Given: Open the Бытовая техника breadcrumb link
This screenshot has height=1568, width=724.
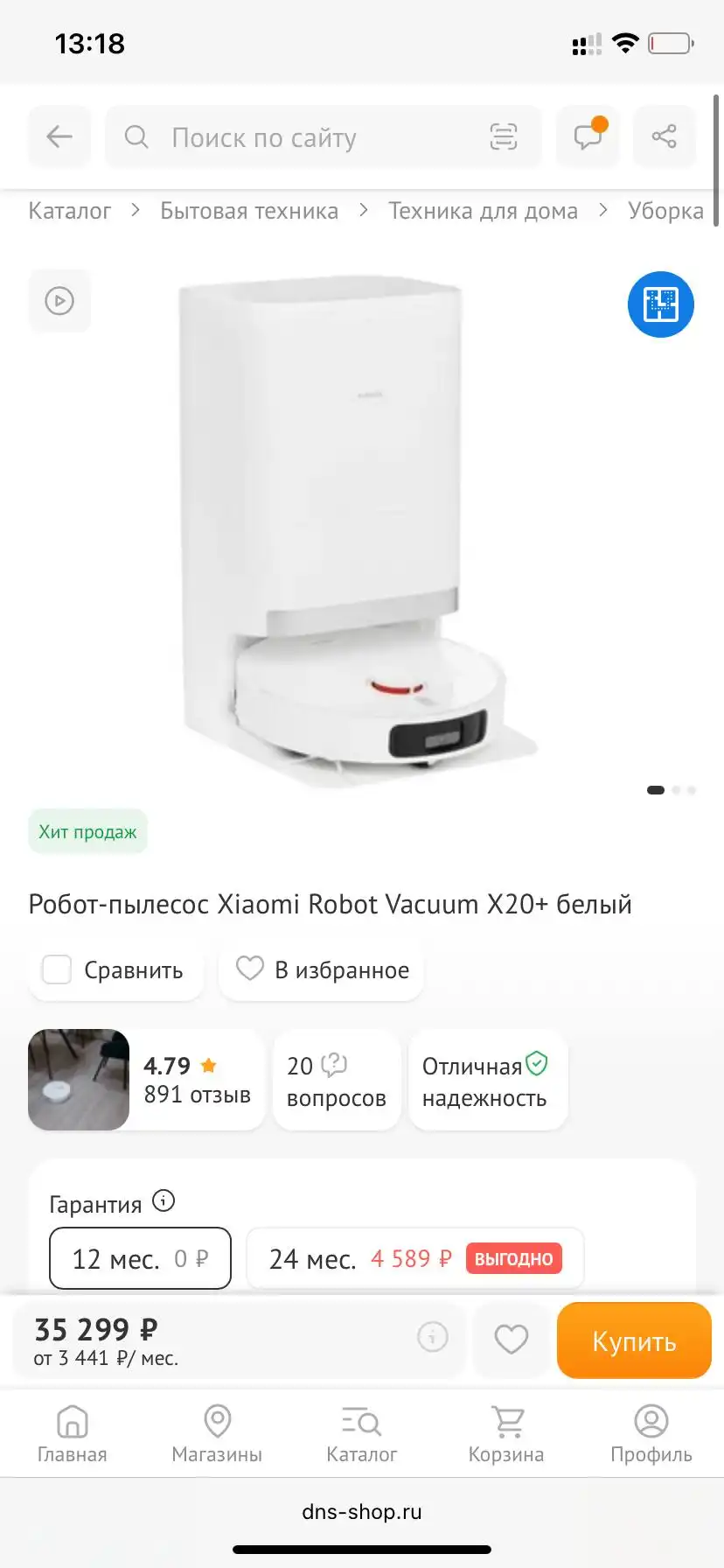Looking at the screenshot, I should click(248, 210).
